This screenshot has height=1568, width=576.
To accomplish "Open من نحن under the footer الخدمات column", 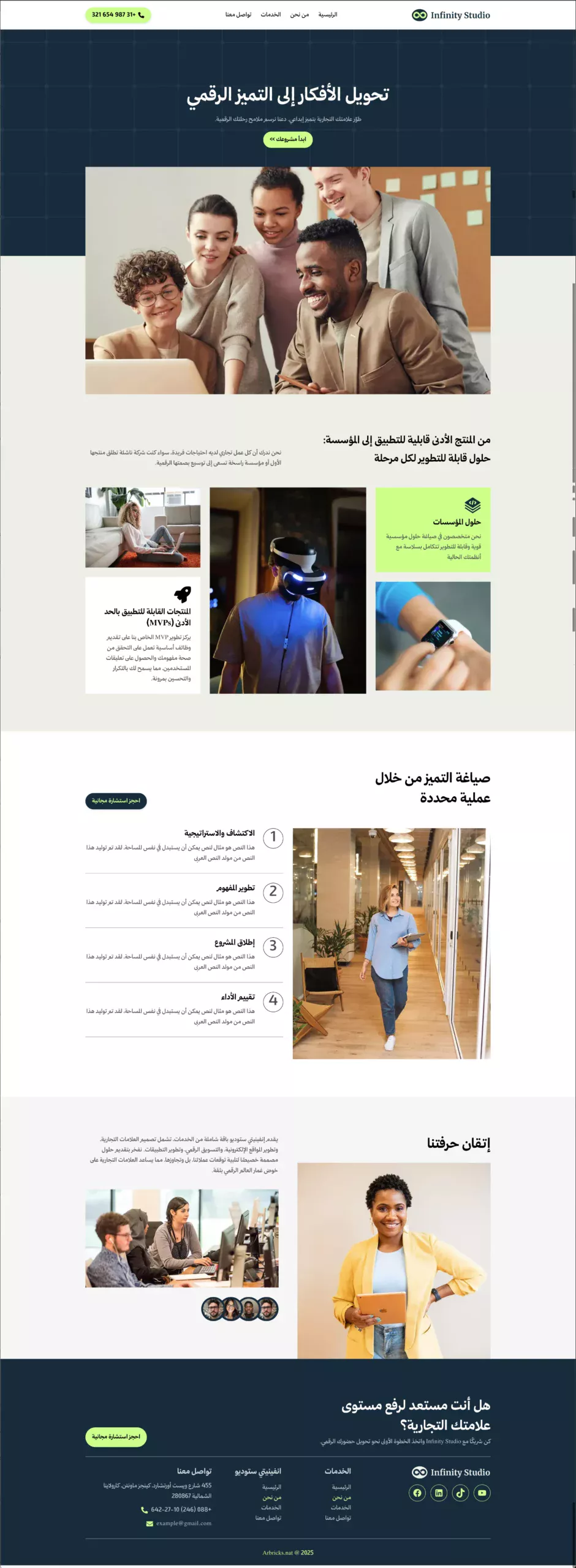I will pyautogui.click(x=341, y=1497).
